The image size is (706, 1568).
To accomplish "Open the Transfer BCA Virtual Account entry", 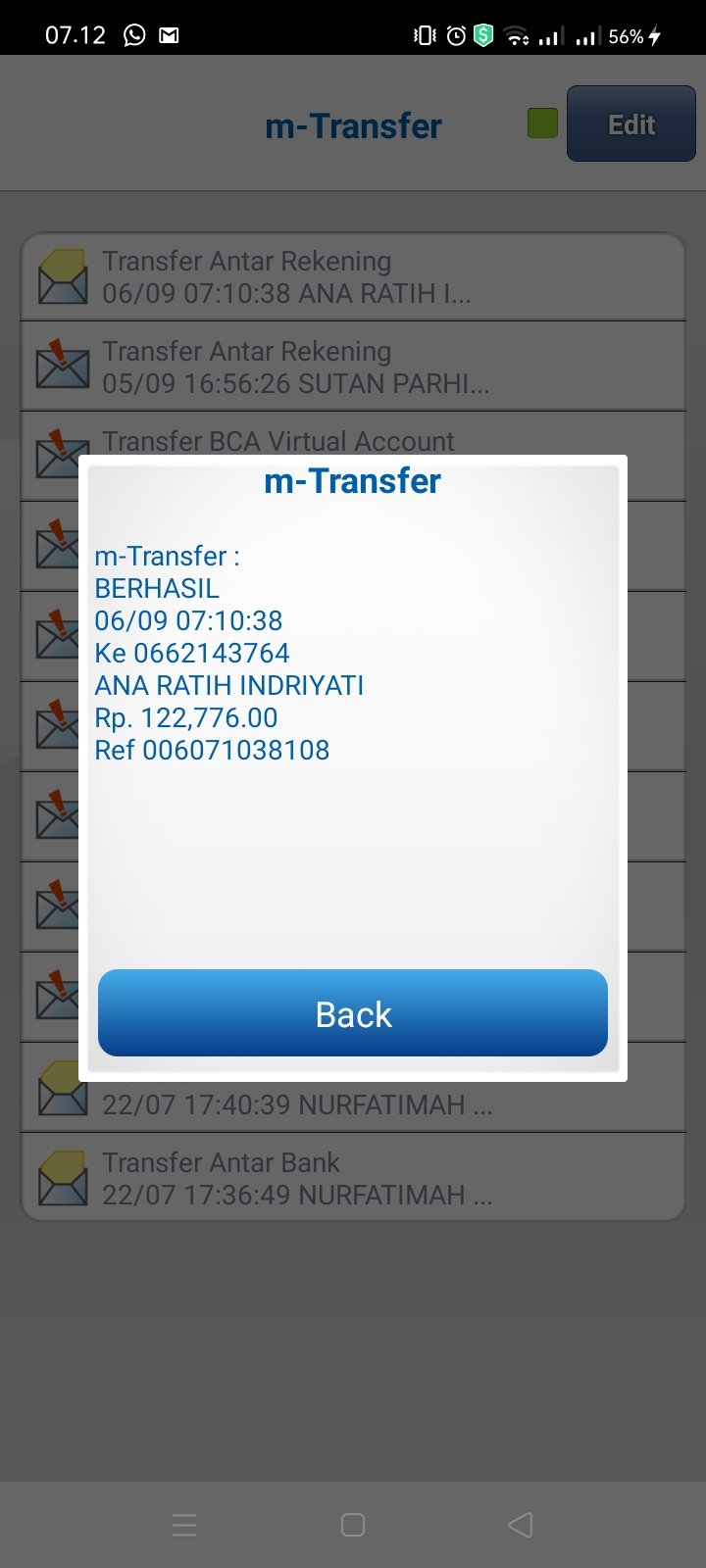I will 353,435.
